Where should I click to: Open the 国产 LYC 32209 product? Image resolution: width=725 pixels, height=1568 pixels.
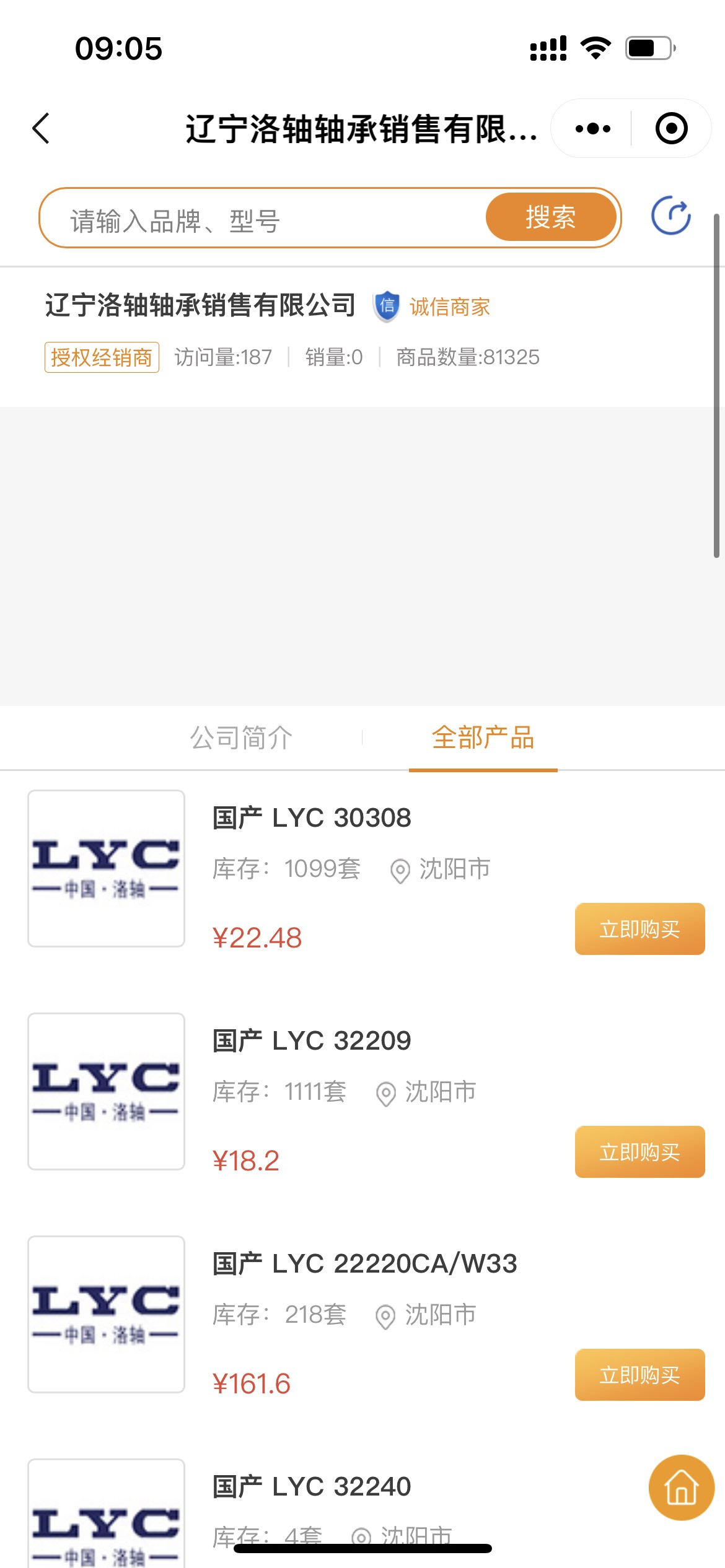tap(311, 1040)
